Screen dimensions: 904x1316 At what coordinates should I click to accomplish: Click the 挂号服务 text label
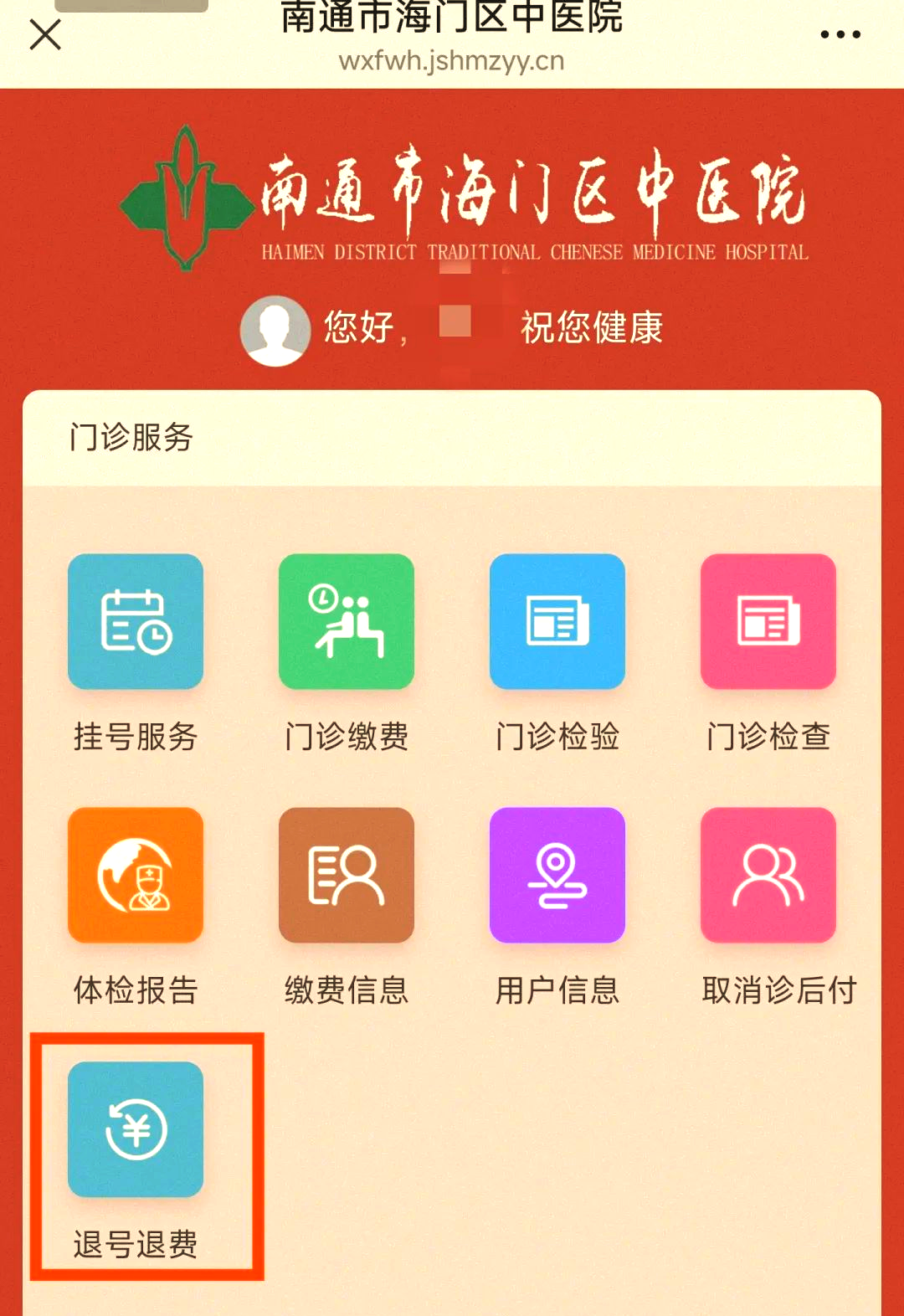click(x=135, y=737)
